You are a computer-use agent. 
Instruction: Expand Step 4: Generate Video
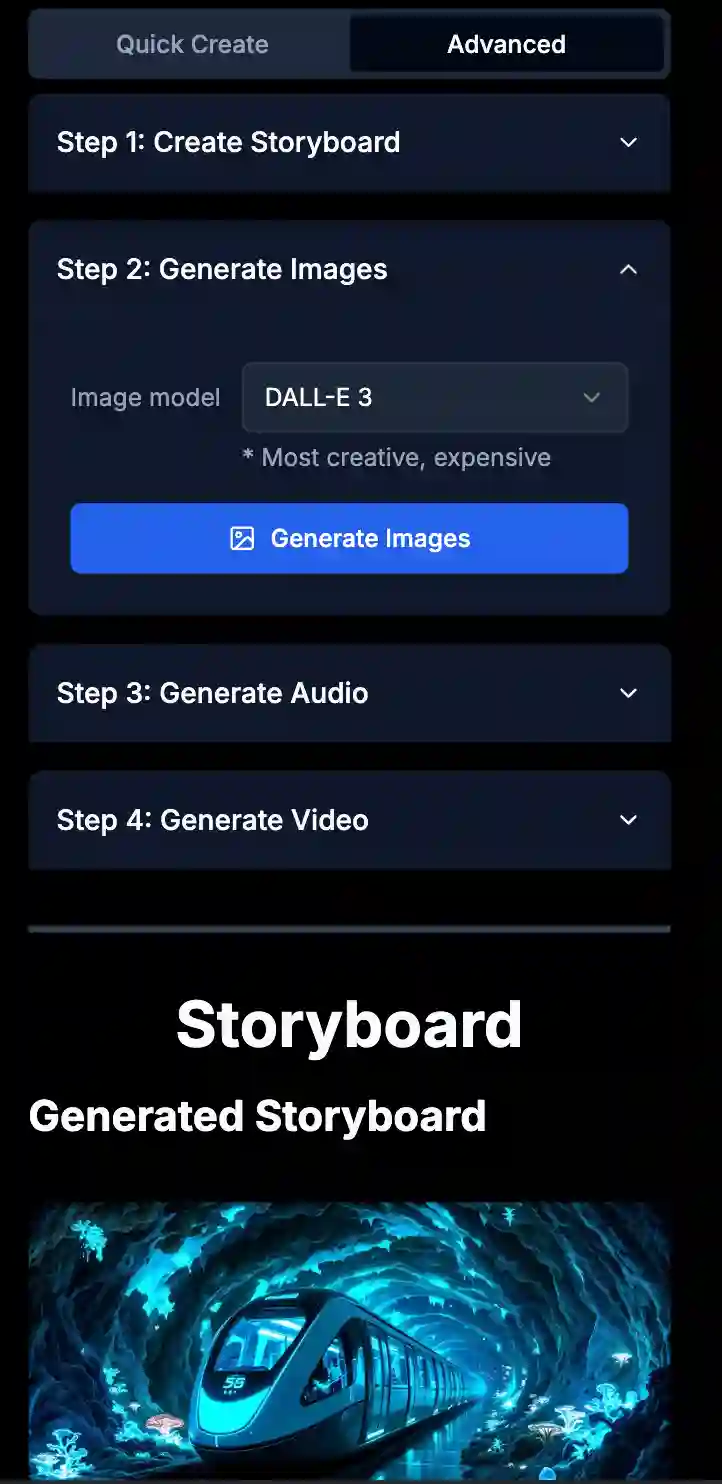[348, 820]
